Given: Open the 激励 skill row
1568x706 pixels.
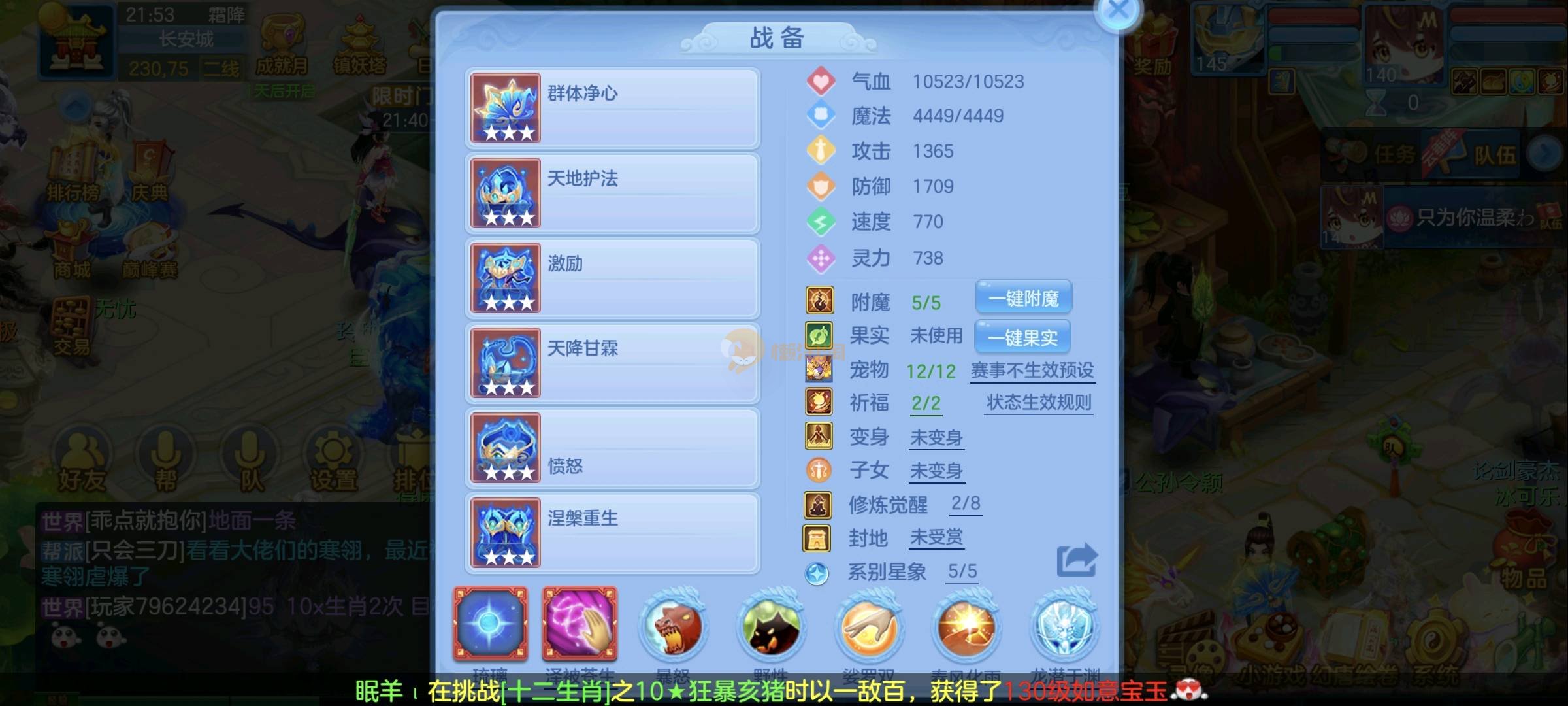Looking at the screenshot, I should click(612, 278).
